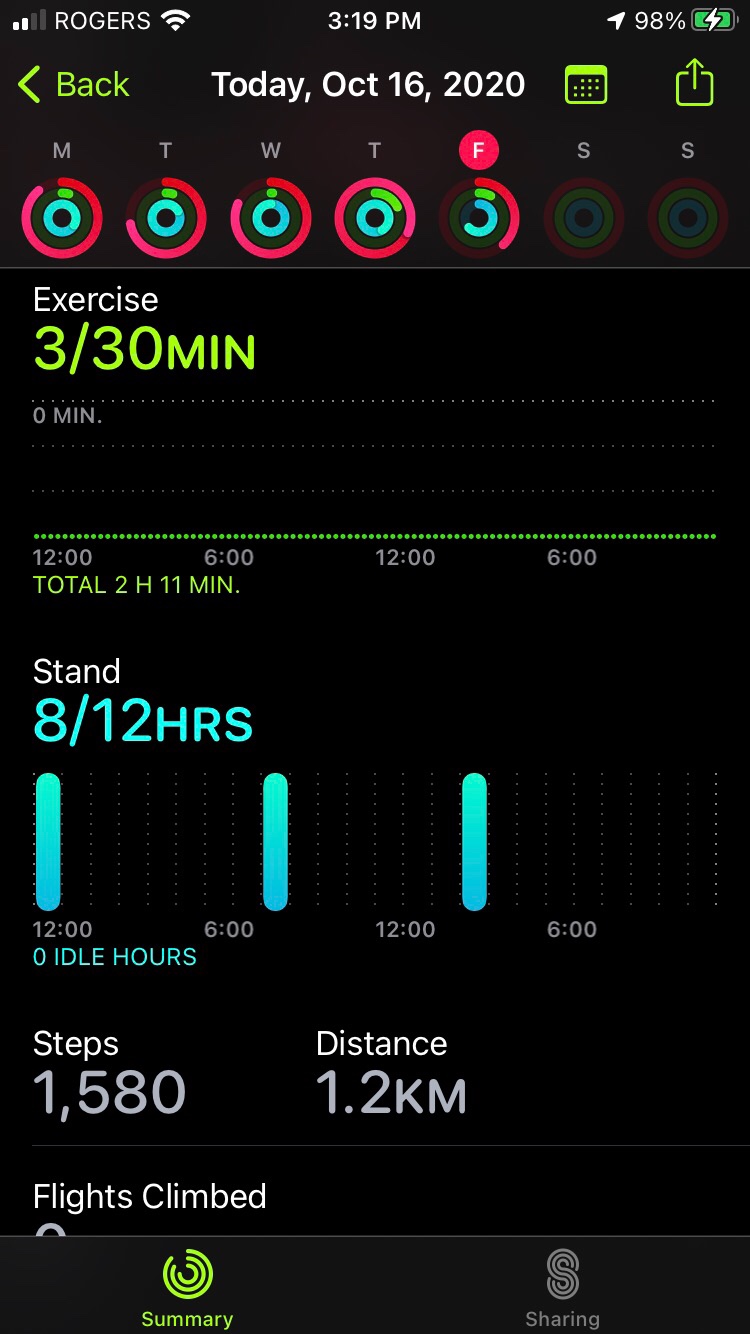750x1334 pixels.
Task: Tap Saturday's empty activity rings
Action: point(583,216)
